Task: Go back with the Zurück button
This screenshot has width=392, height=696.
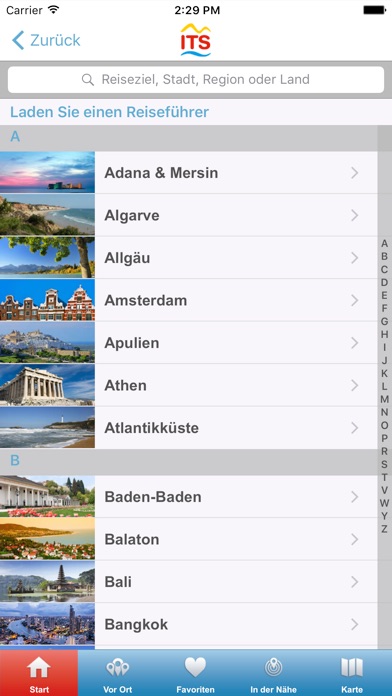Action: [x=46, y=40]
